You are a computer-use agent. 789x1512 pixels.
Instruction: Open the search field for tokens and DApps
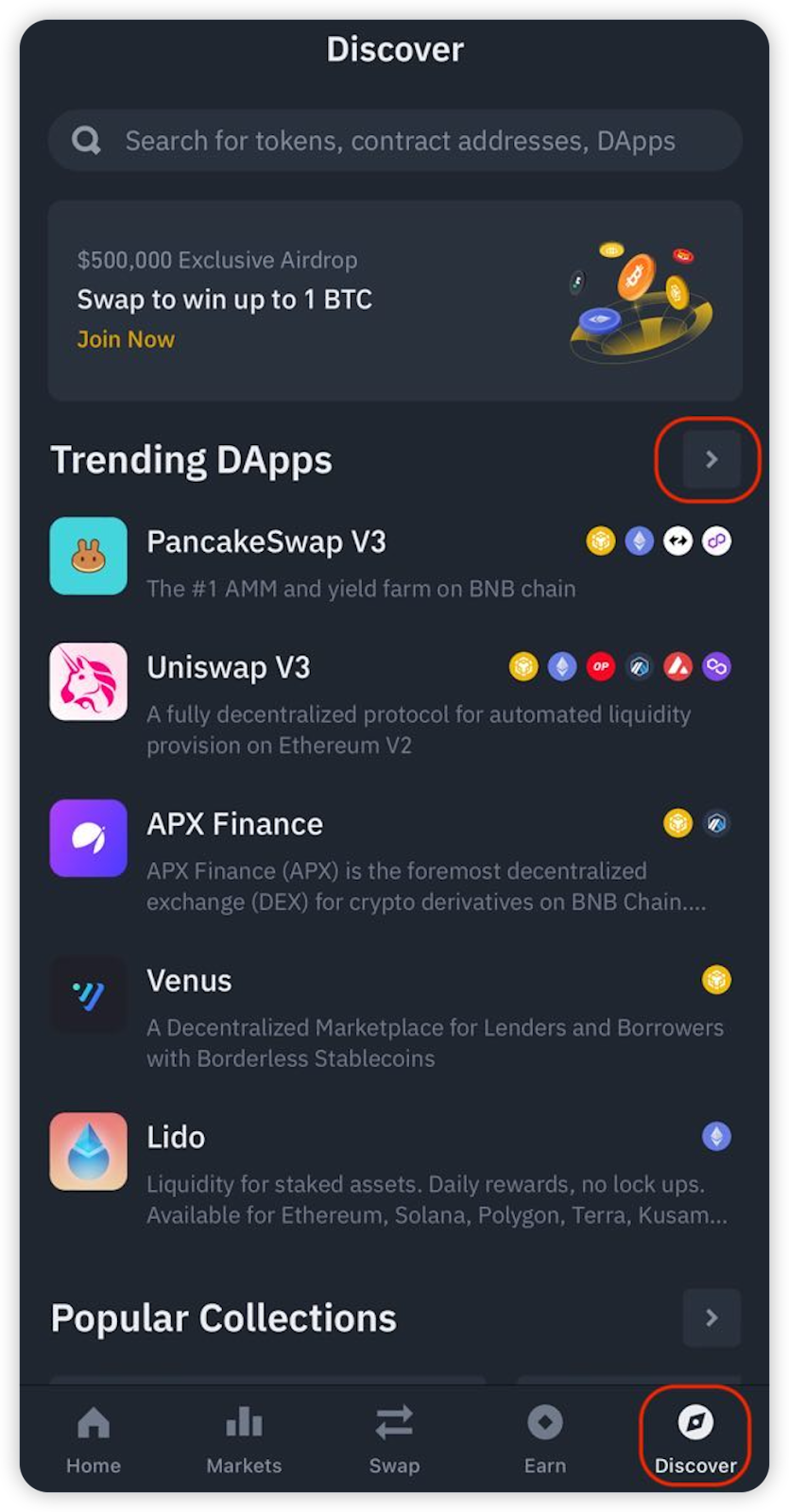397,141
